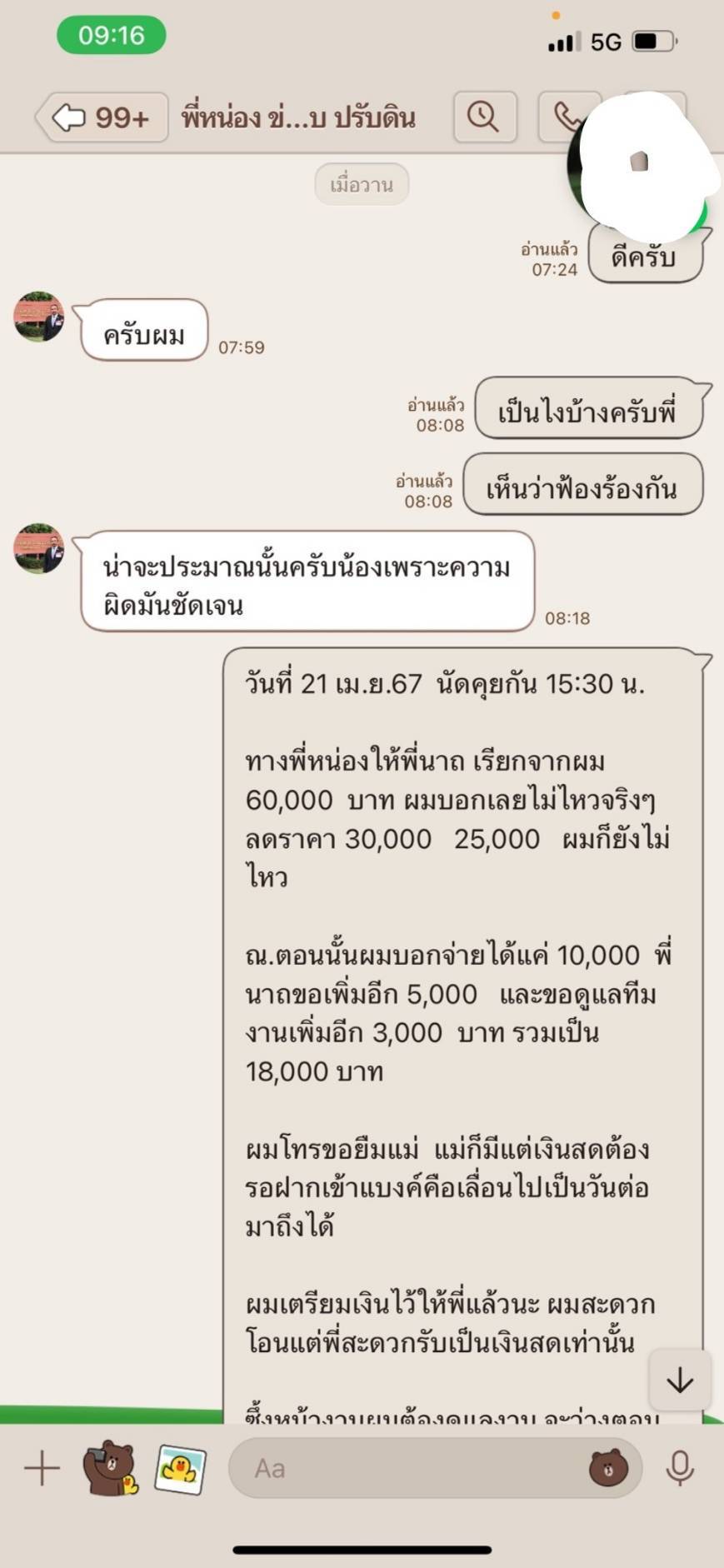Open the sticker and emoji panel
Screen dimensions: 724x1568
point(608,1468)
